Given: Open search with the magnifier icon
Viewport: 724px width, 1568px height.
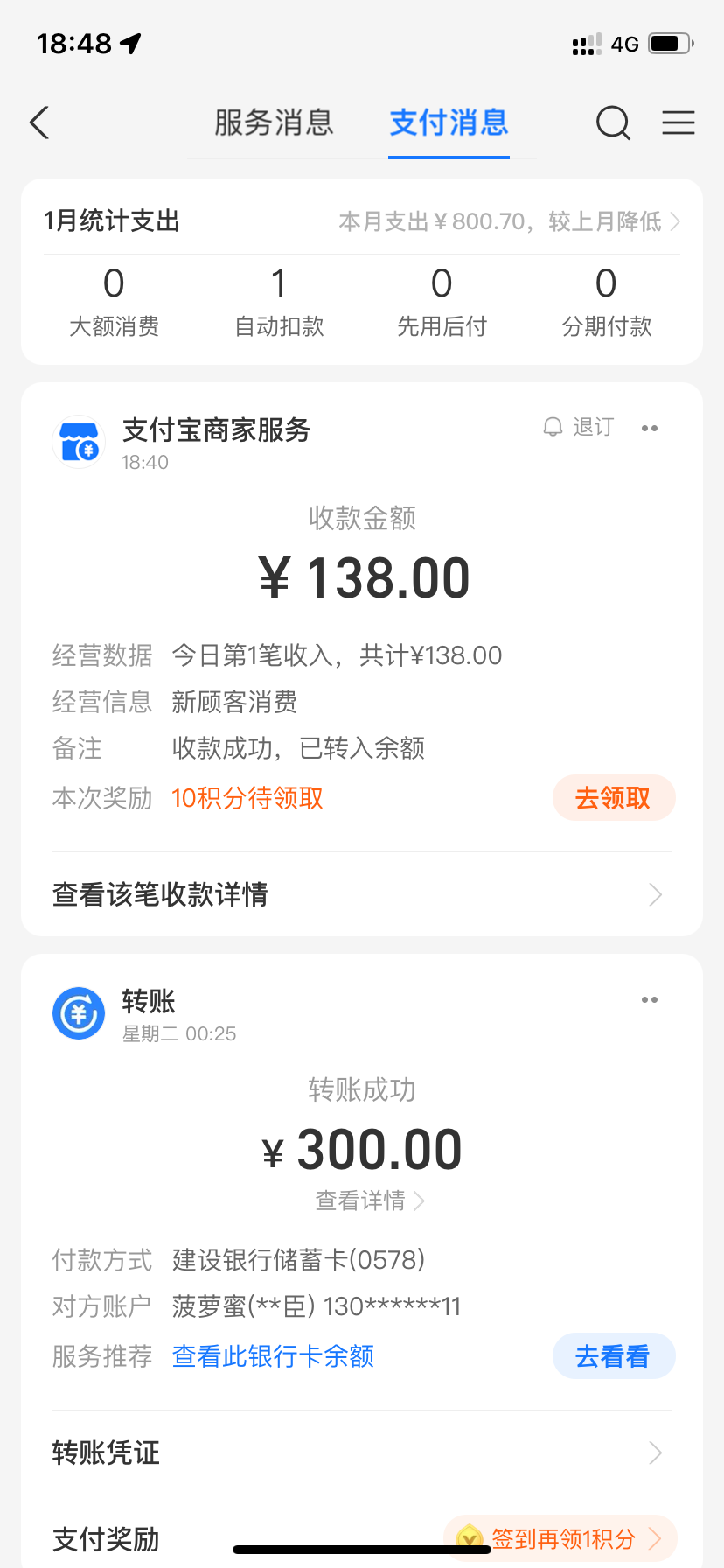Looking at the screenshot, I should point(613,123).
